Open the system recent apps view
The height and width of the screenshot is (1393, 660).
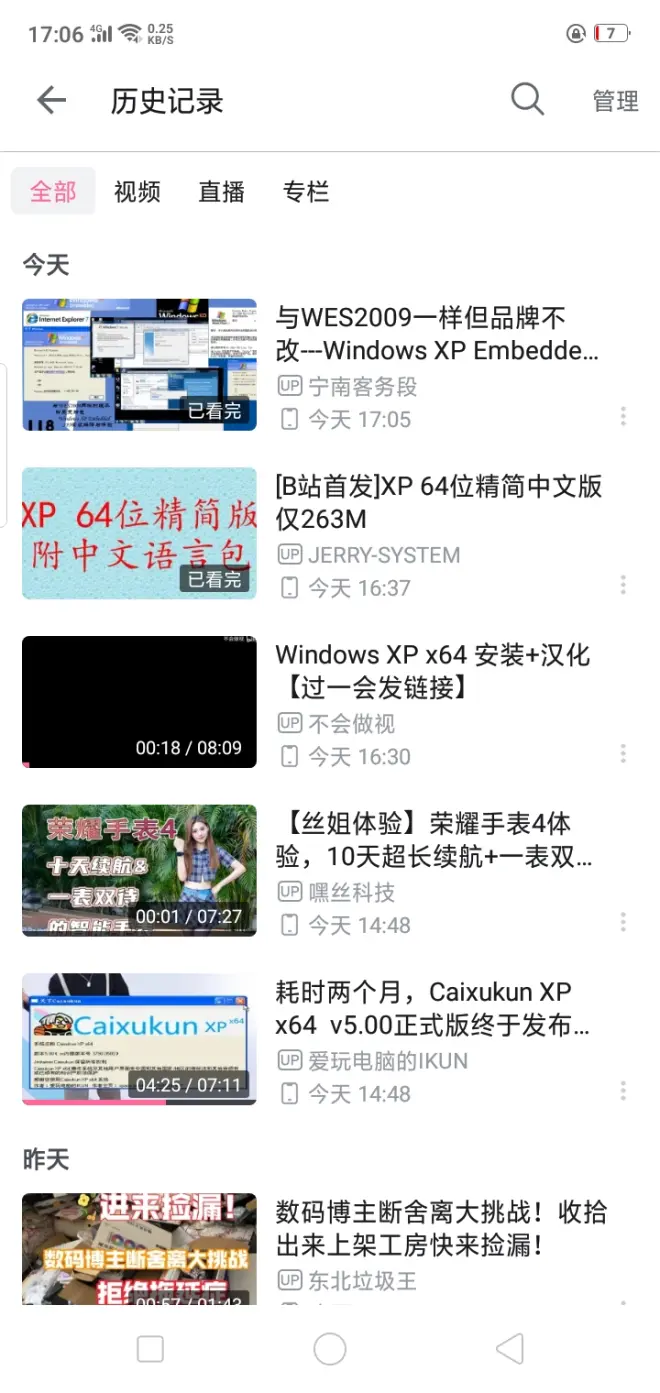coord(150,1349)
